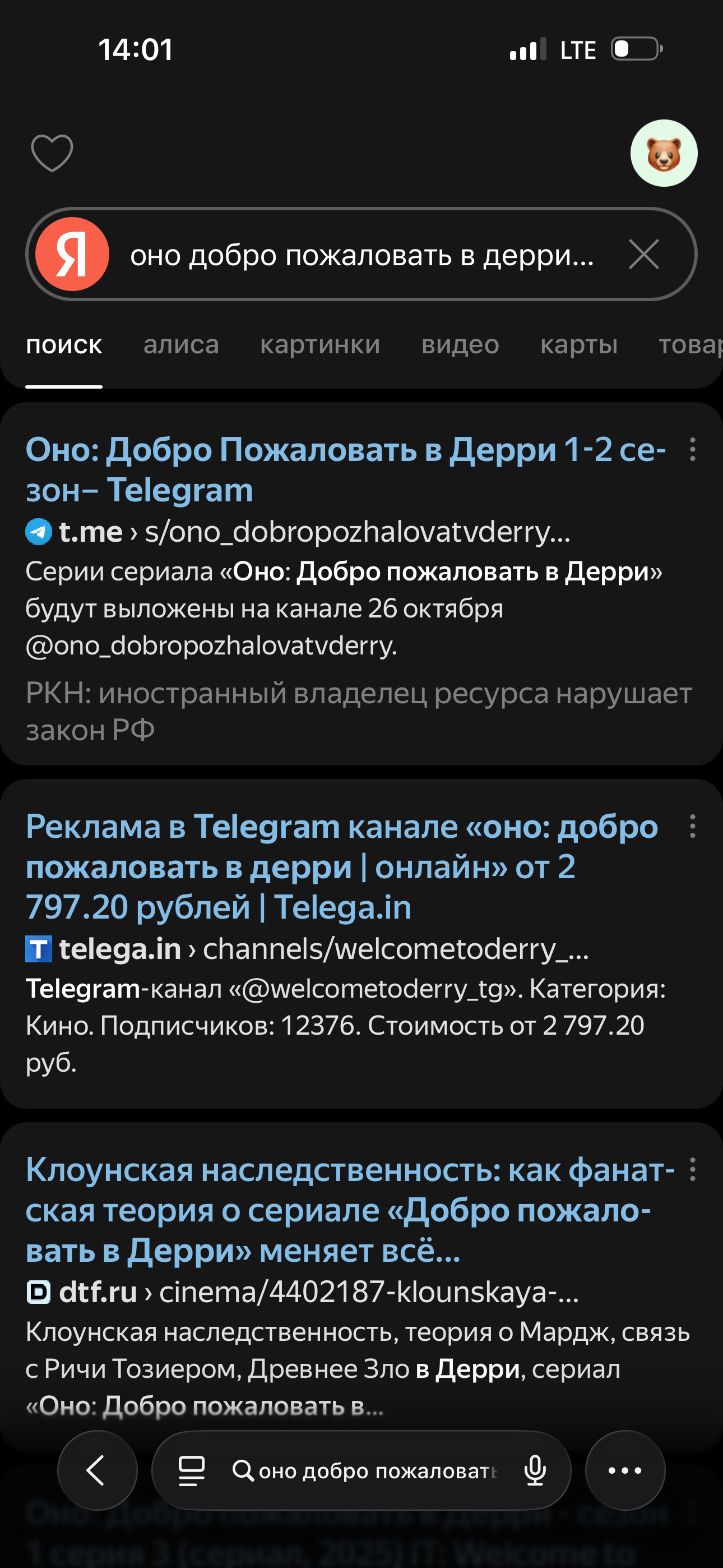Open options for the Telega.in result
The image size is (723, 1568).
pyautogui.click(x=692, y=827)
